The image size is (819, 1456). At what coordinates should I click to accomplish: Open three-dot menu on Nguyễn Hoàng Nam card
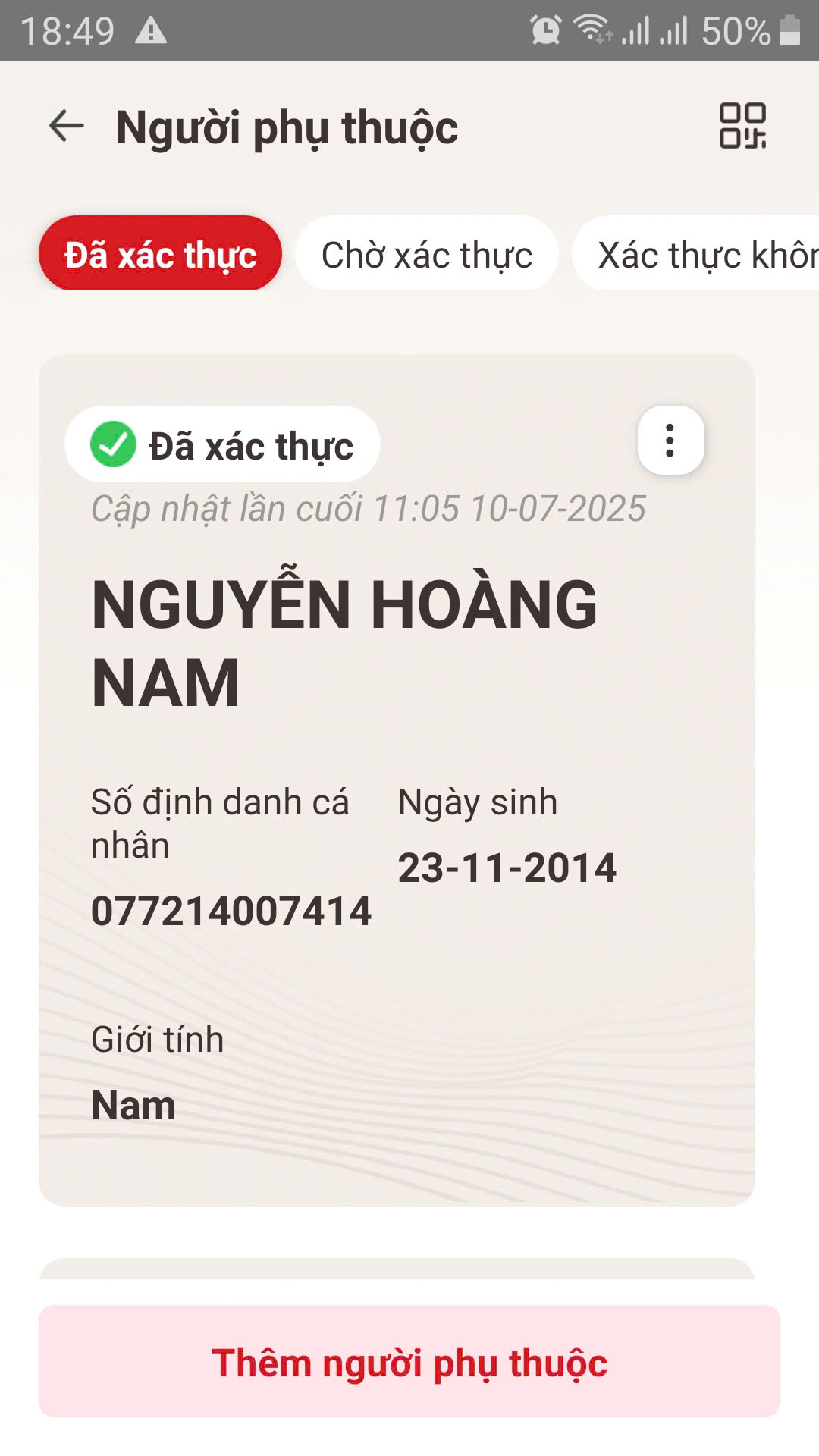(670, 441)
